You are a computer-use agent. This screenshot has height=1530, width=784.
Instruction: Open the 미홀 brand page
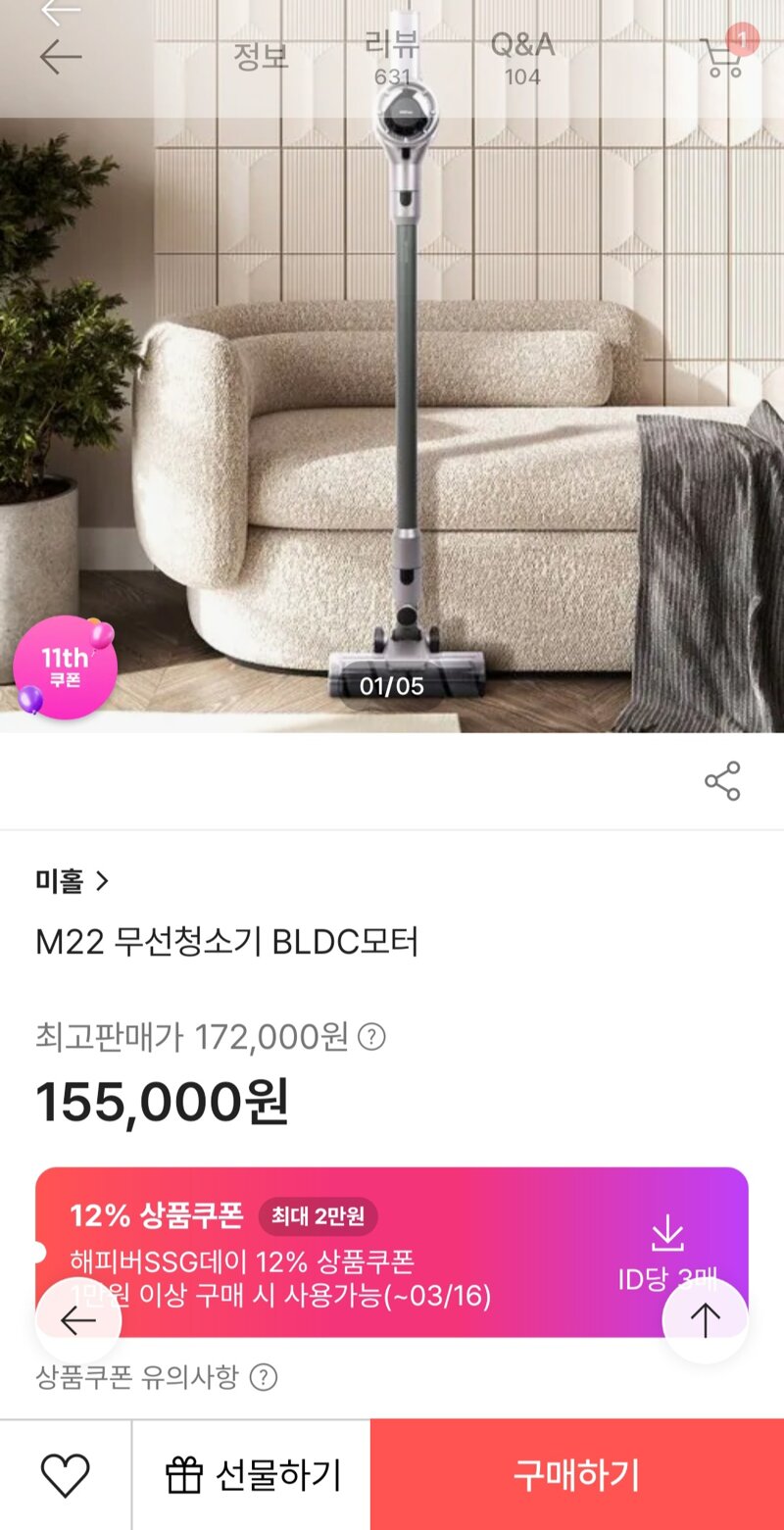coord(73,881)
